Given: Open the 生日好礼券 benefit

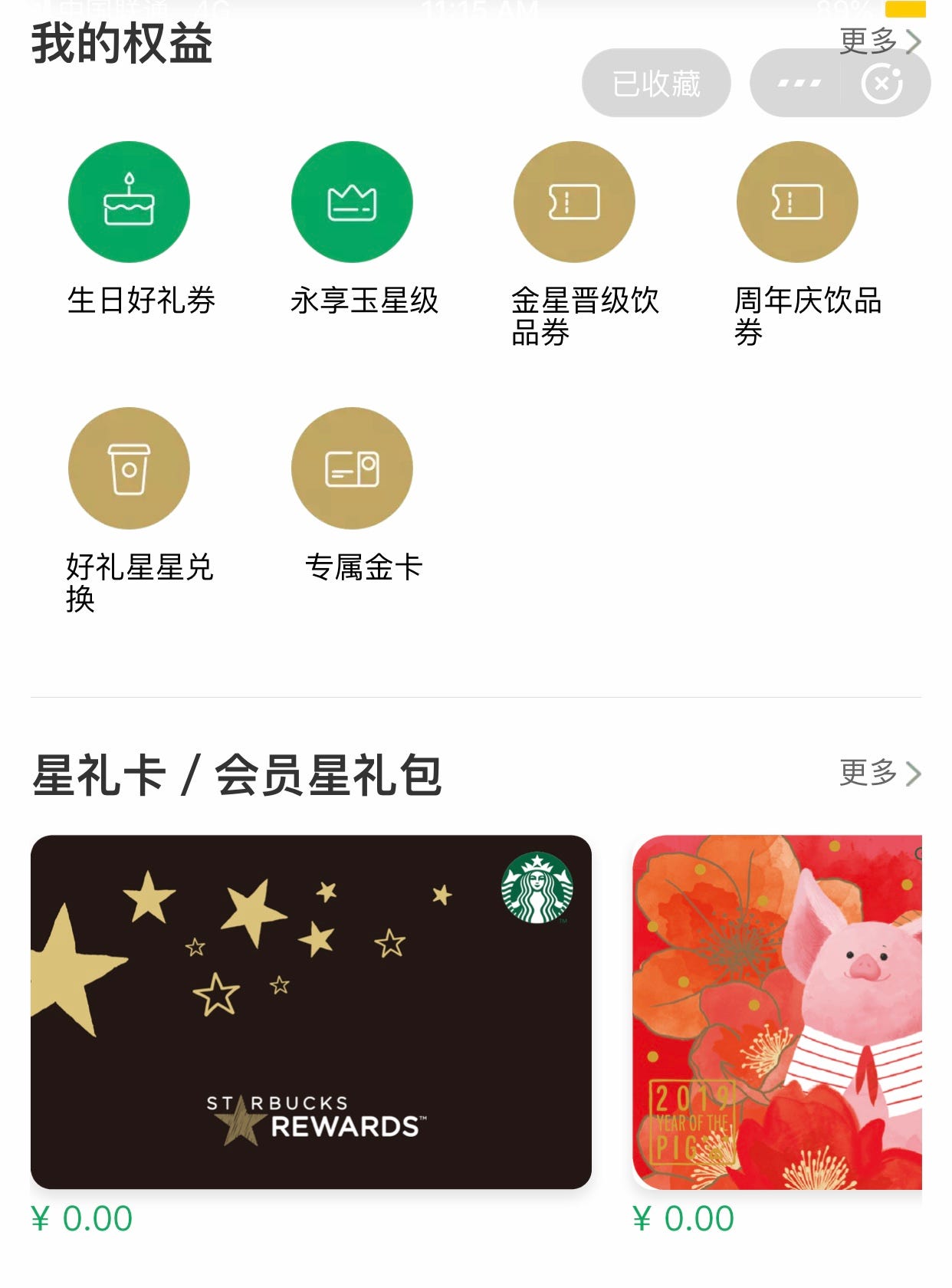Looking at the screenshot, I should point(129,202).
